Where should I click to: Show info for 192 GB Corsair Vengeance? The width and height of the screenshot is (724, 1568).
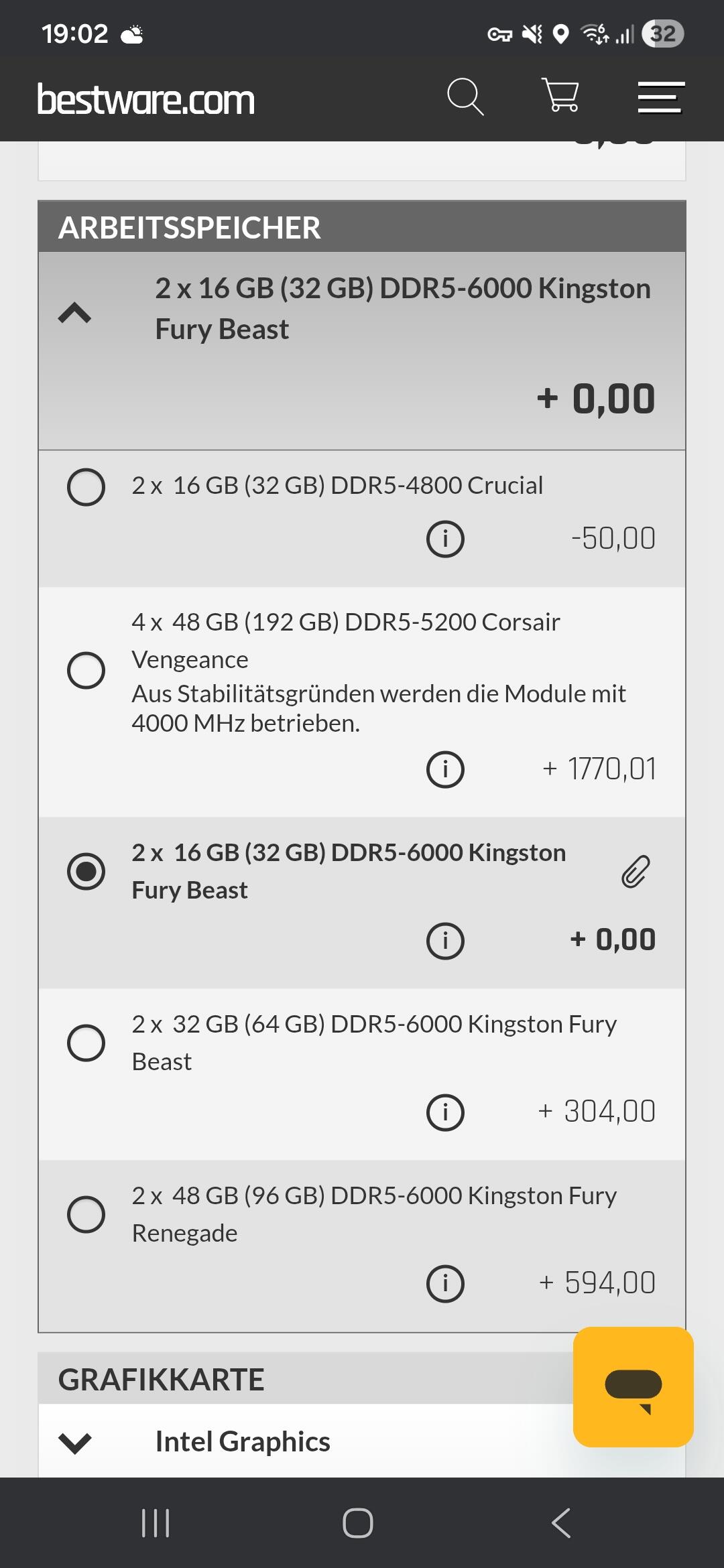pyautogui.click(x=445, y=769)
